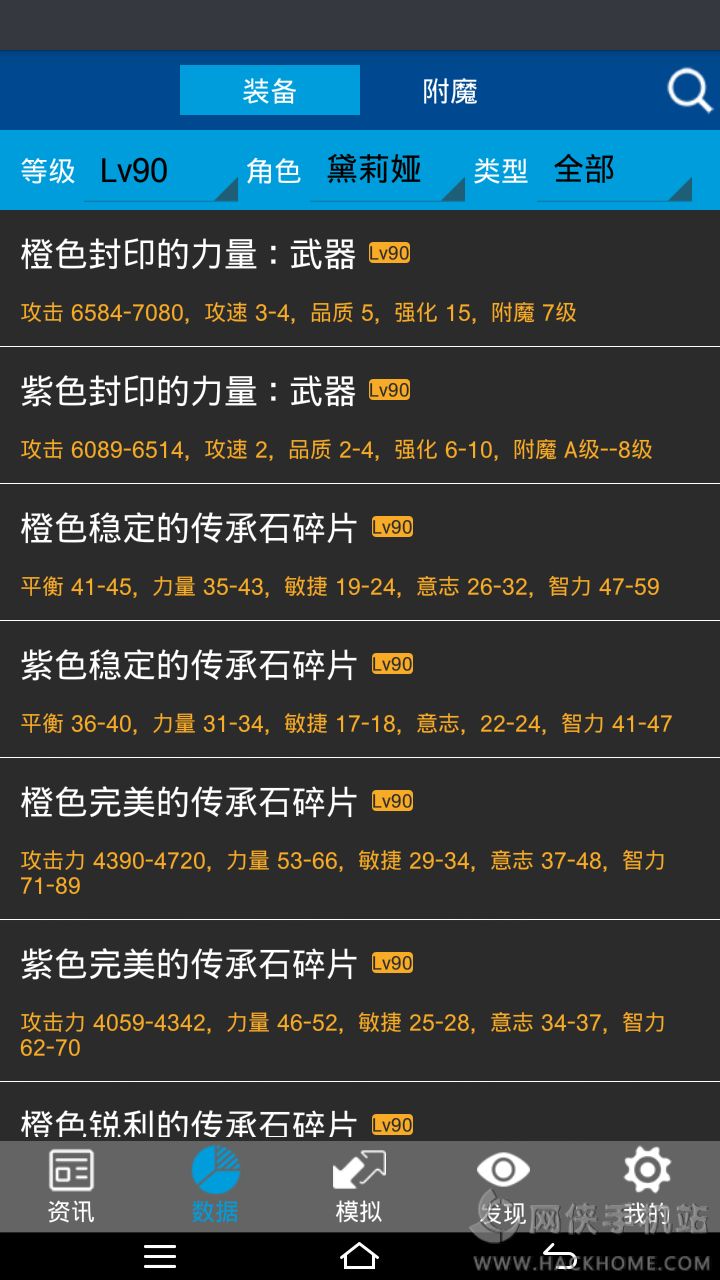Switch to the 附魔 tab
This screenshot has width=720, height=1280.
[x=450, y=91]
